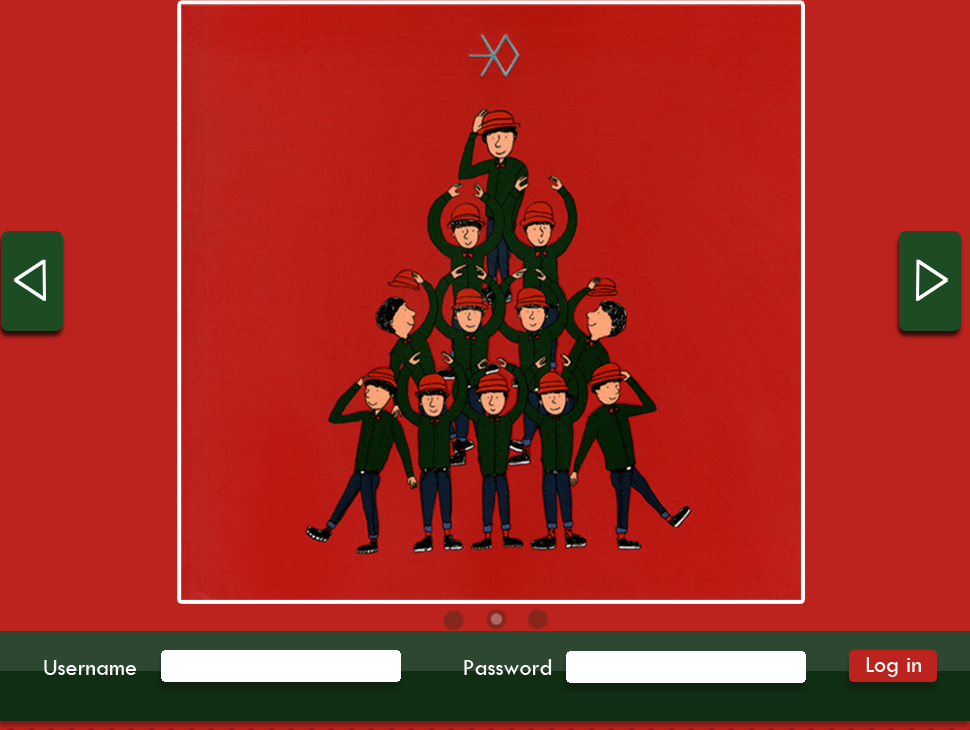This screenshot has width=970, height=730.
Task: Advance to the next slide with right arrow
Action: tap(930, 281)
